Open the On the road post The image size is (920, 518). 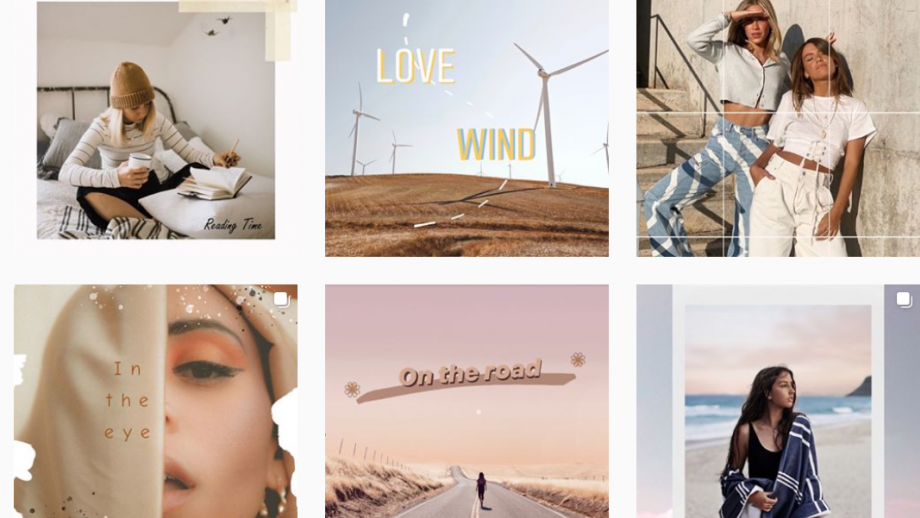point(466,400)
